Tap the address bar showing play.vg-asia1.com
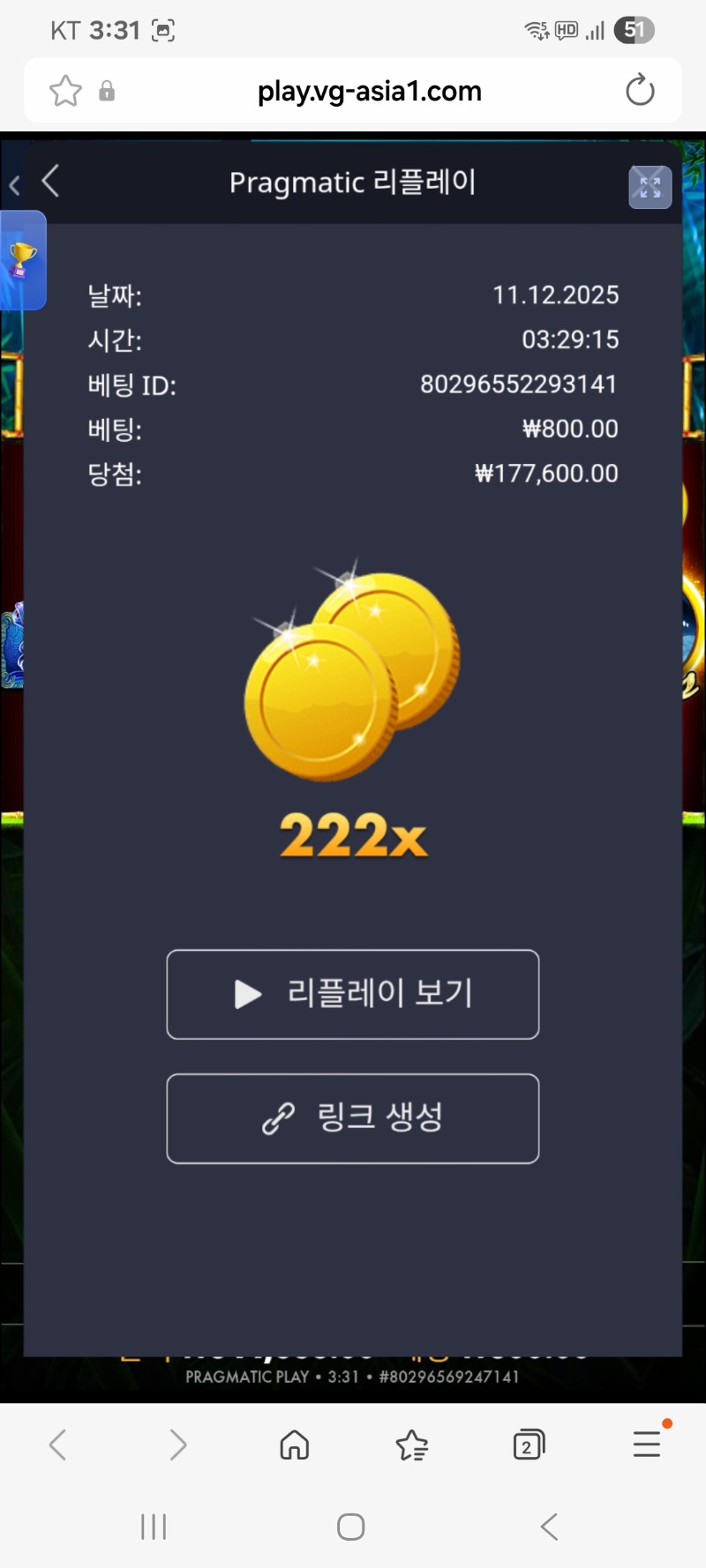 pyautogui.click(x=370, y=90)
